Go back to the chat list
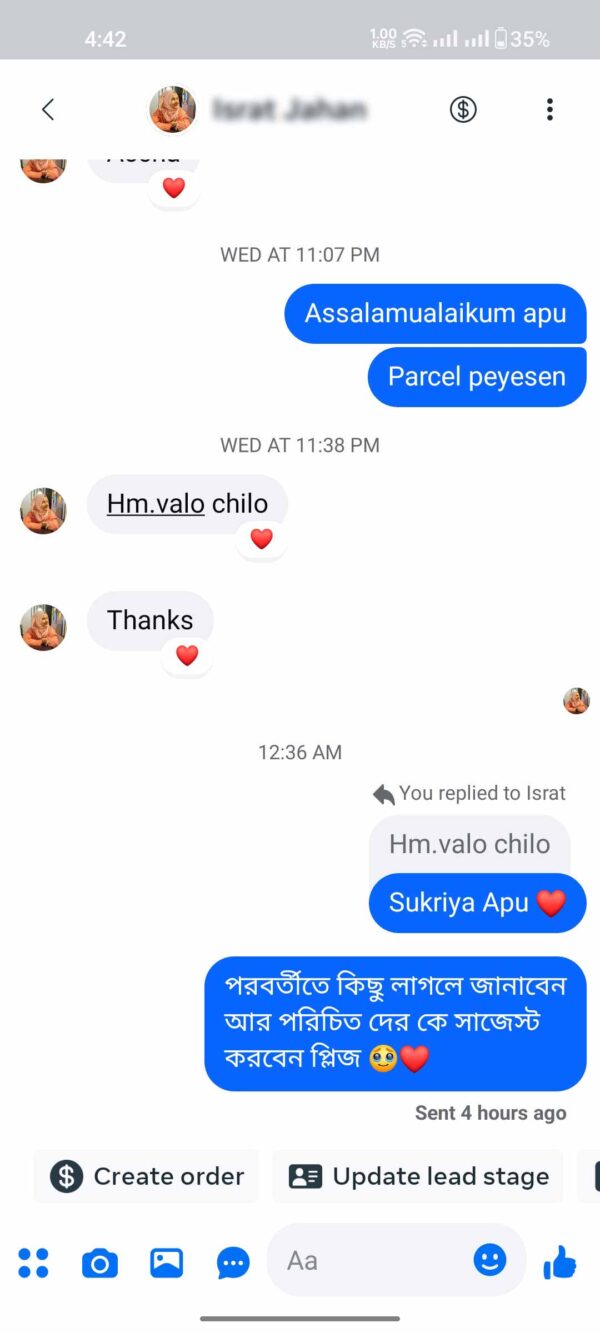This screenshot has width=600, height=1333. click(47, 110)
